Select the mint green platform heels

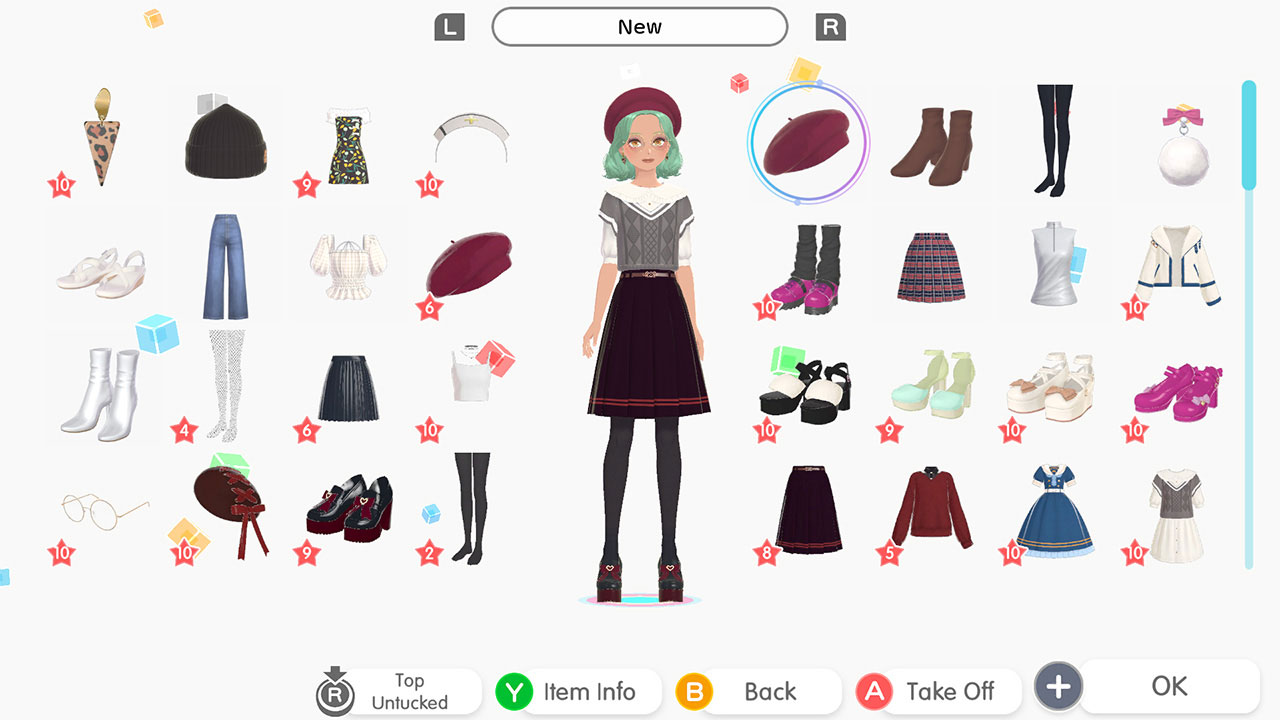point(930,386)
